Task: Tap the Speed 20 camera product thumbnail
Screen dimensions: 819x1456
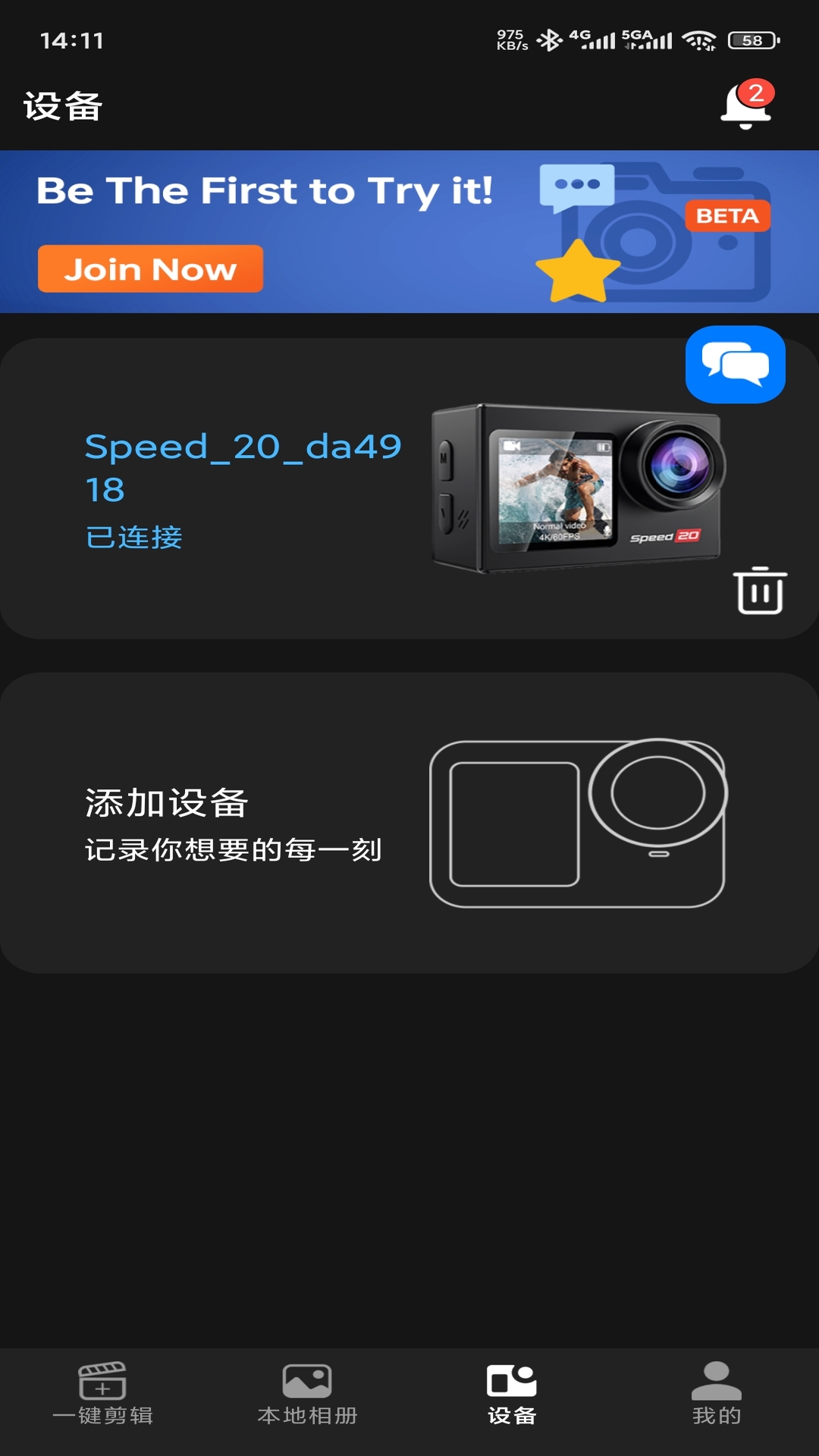Action: click(x=576, y=485)
